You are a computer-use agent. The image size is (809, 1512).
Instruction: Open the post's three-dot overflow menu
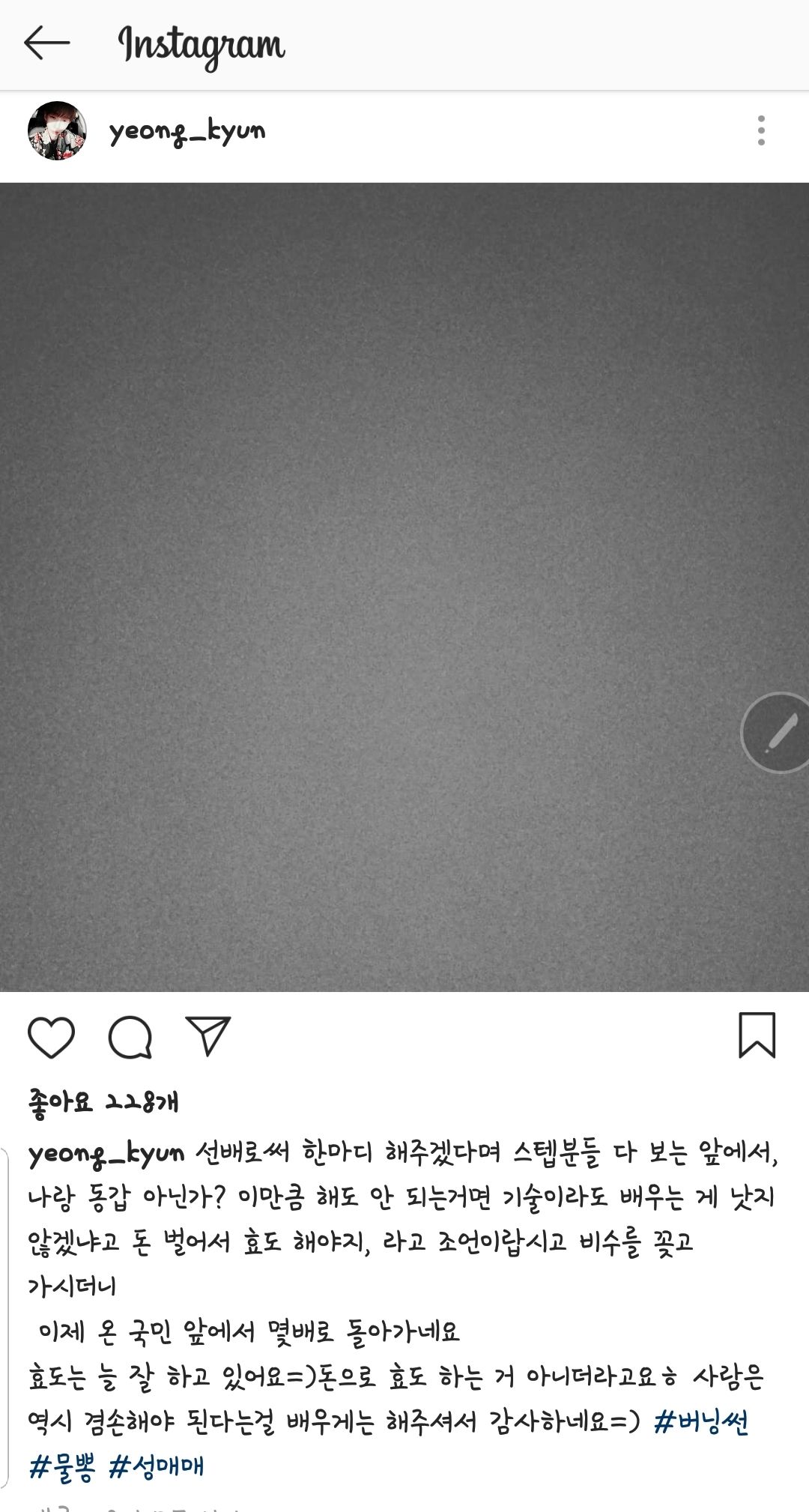[761, 130]
